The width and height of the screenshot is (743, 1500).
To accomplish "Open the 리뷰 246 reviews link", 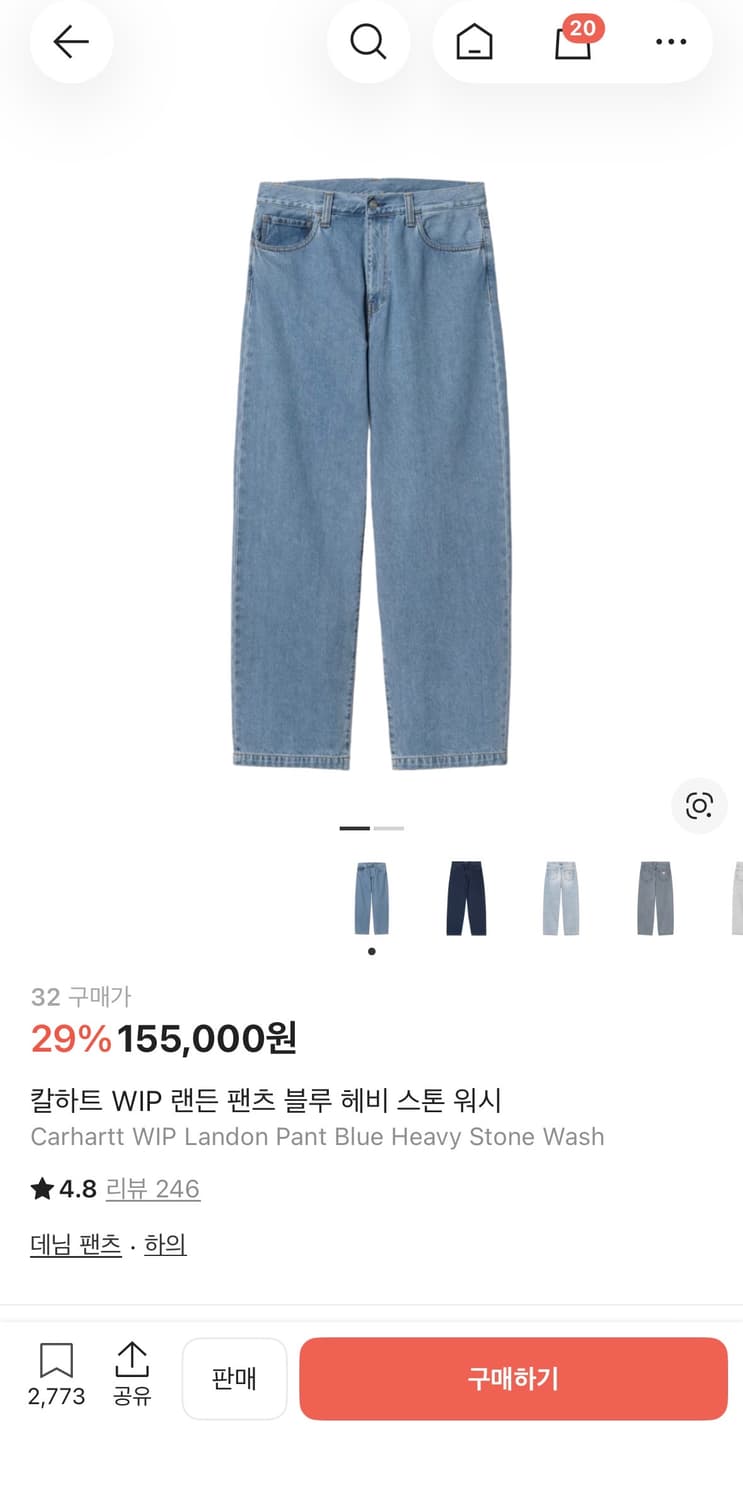I will pyautogui.click(x=153, y=1190).
